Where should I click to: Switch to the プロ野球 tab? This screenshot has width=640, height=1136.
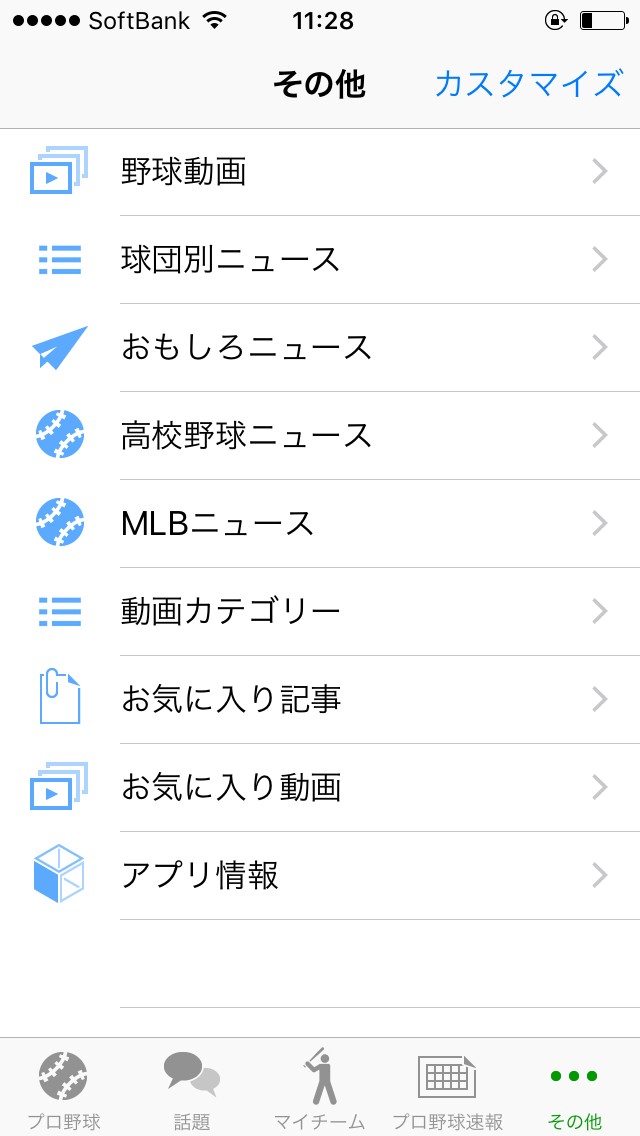pos(64,1090)
